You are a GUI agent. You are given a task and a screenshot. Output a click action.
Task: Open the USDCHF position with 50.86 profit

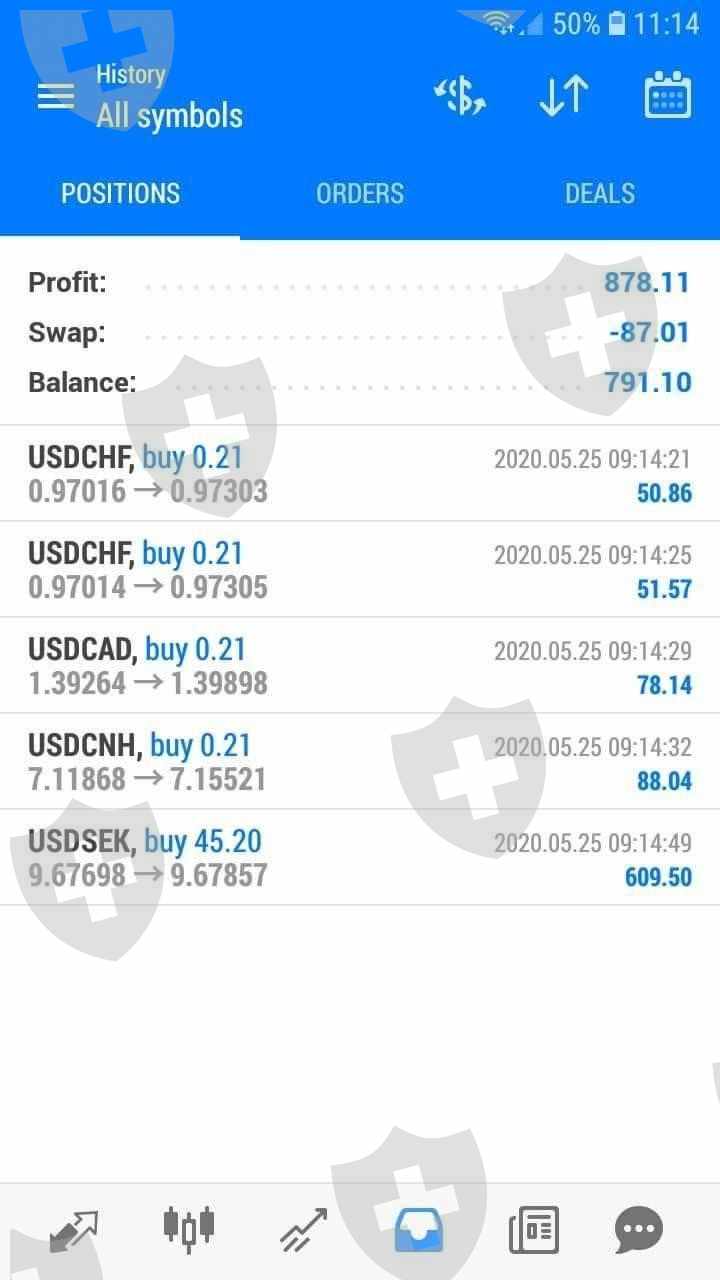click(360, 474)
